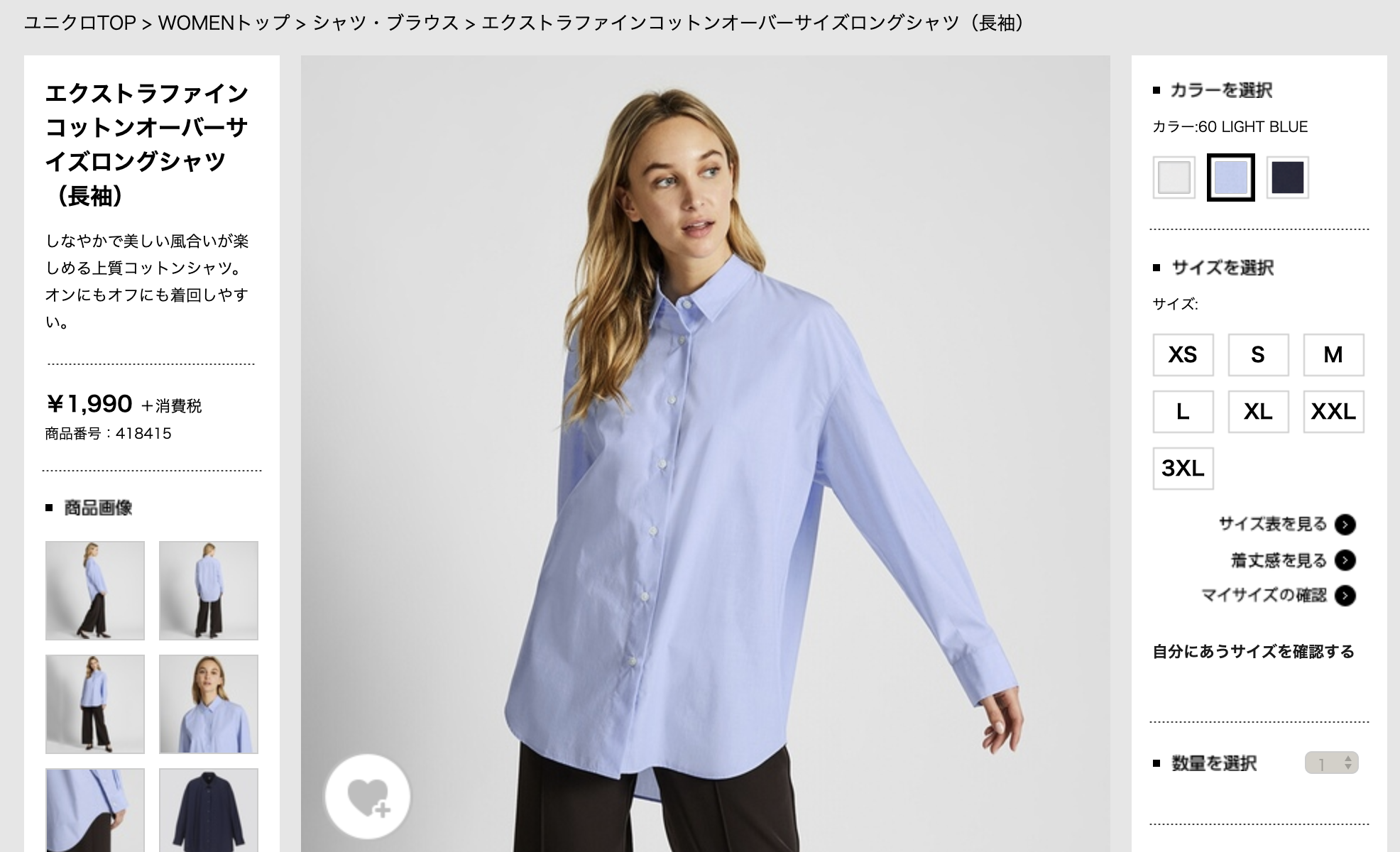
Task: Choose size XL
Action: click(1258, 411)
